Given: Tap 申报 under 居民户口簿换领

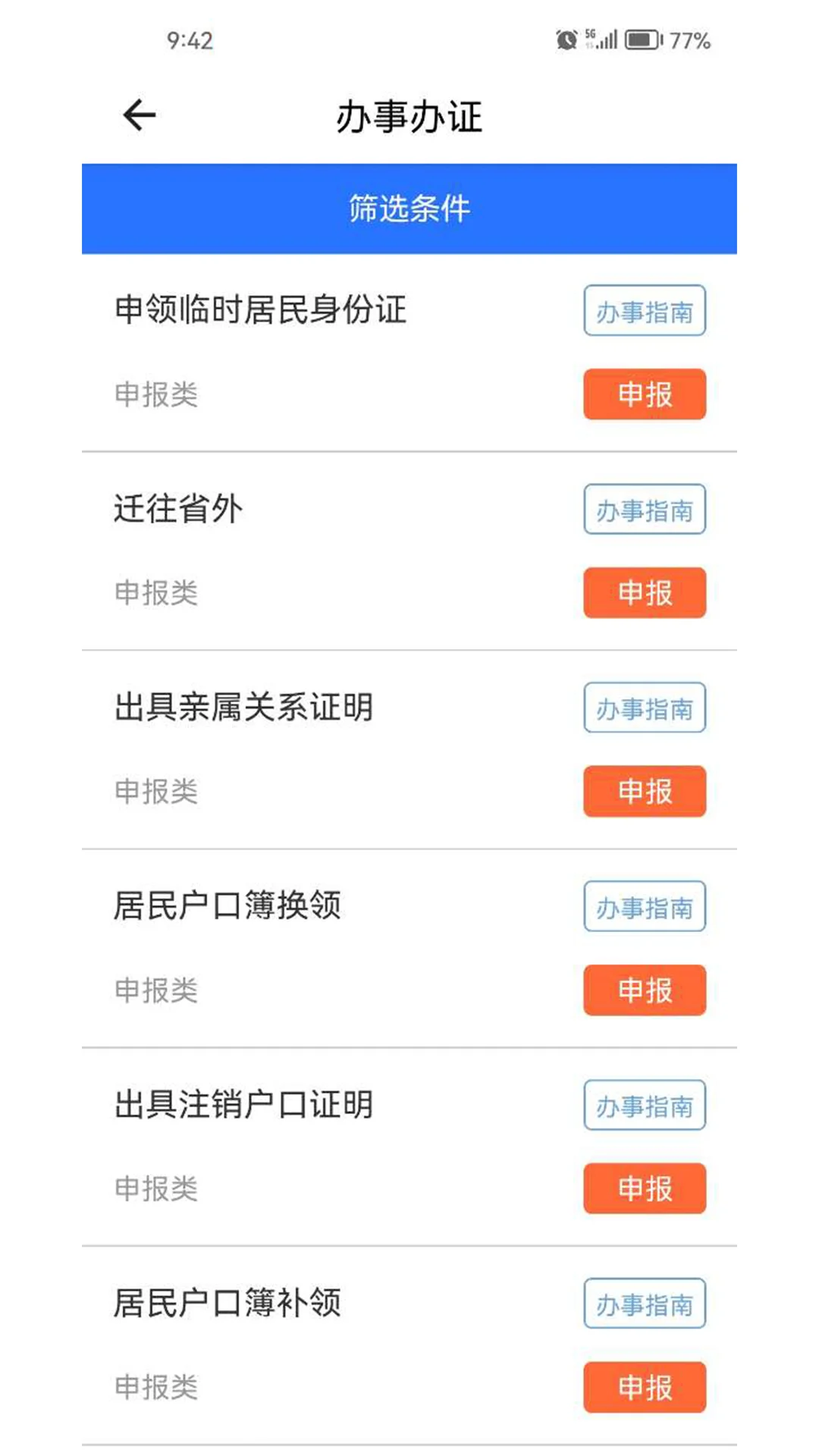Looking at the screenshot, I should tap(644, 990).
